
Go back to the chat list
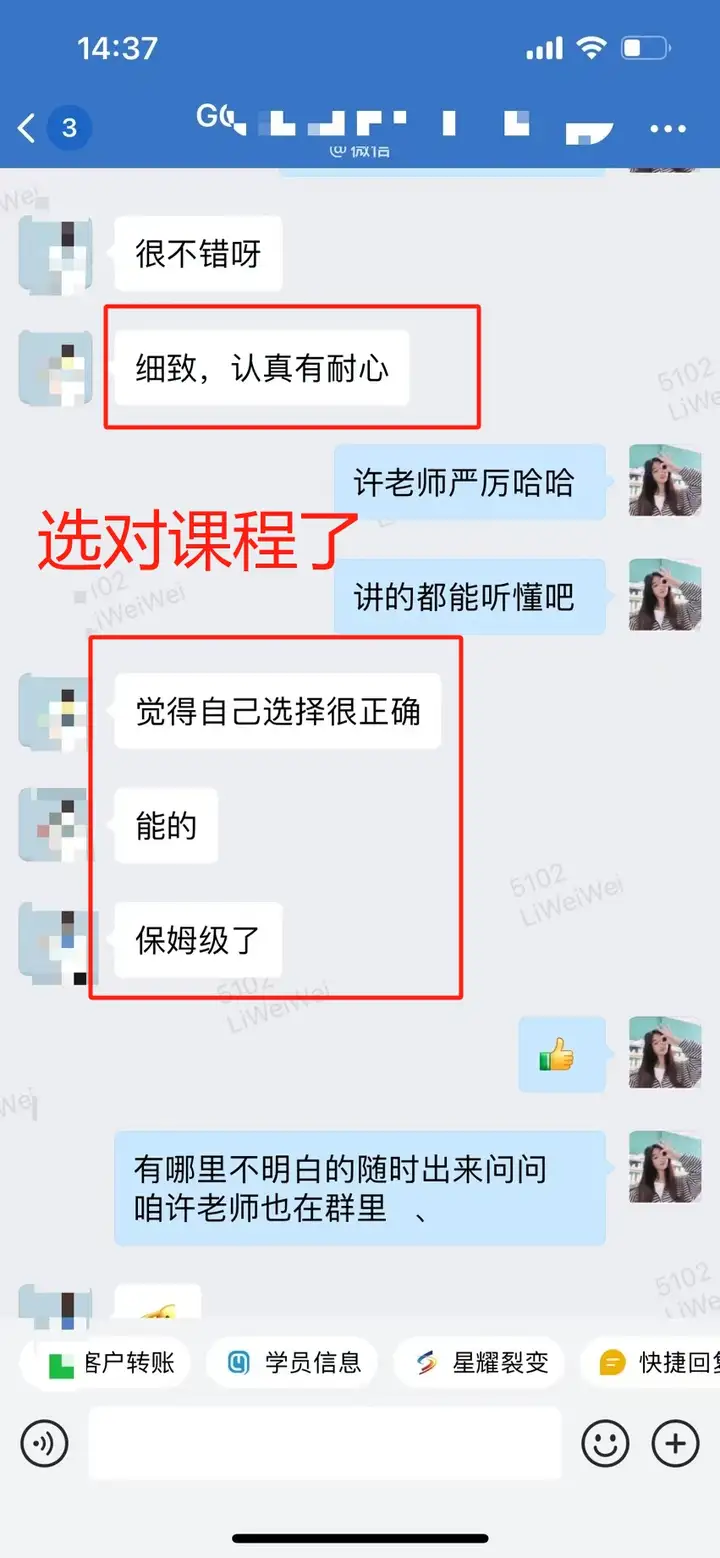click(x=28, y=128)
